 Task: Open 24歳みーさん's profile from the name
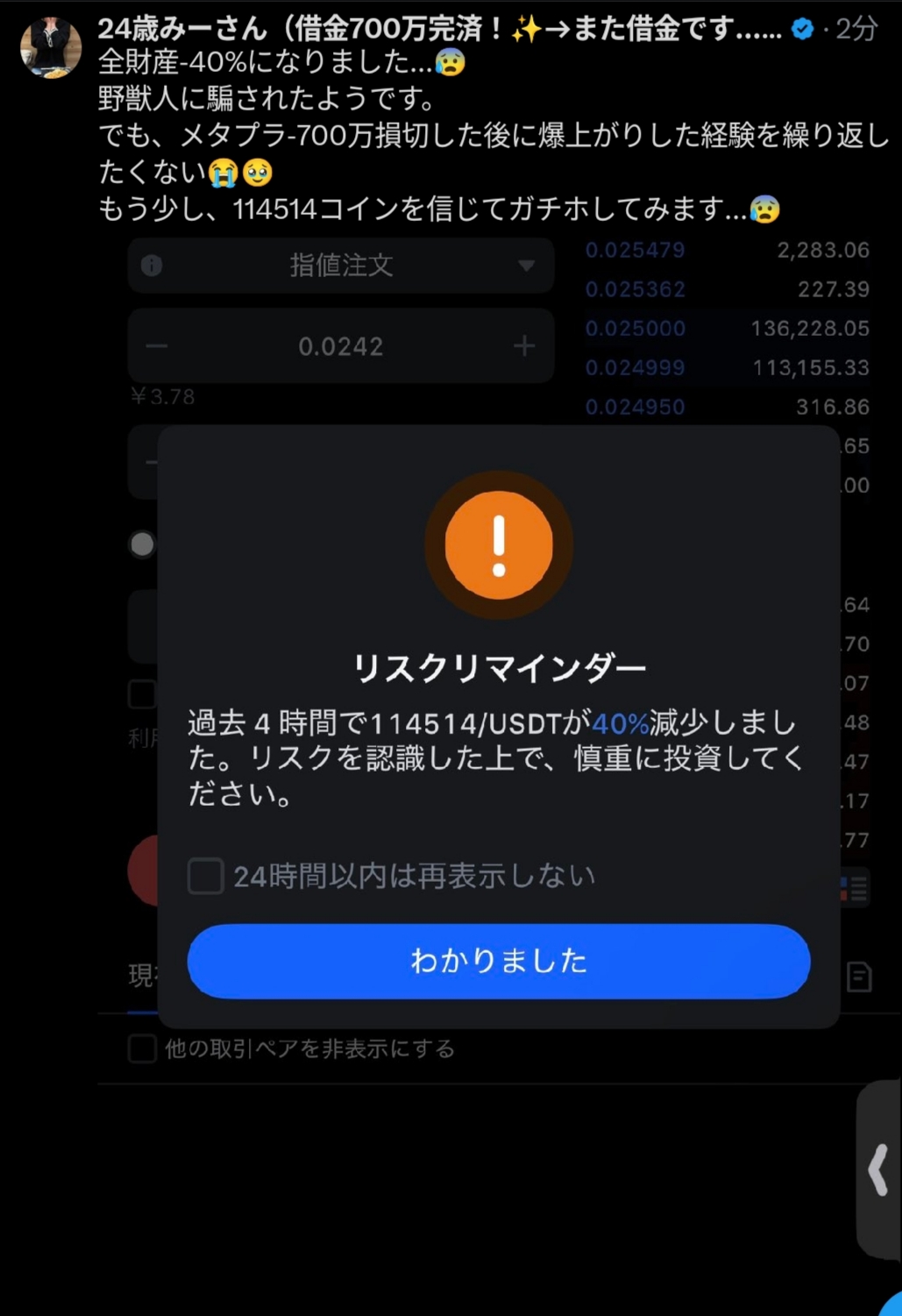(x=438, y=29)
